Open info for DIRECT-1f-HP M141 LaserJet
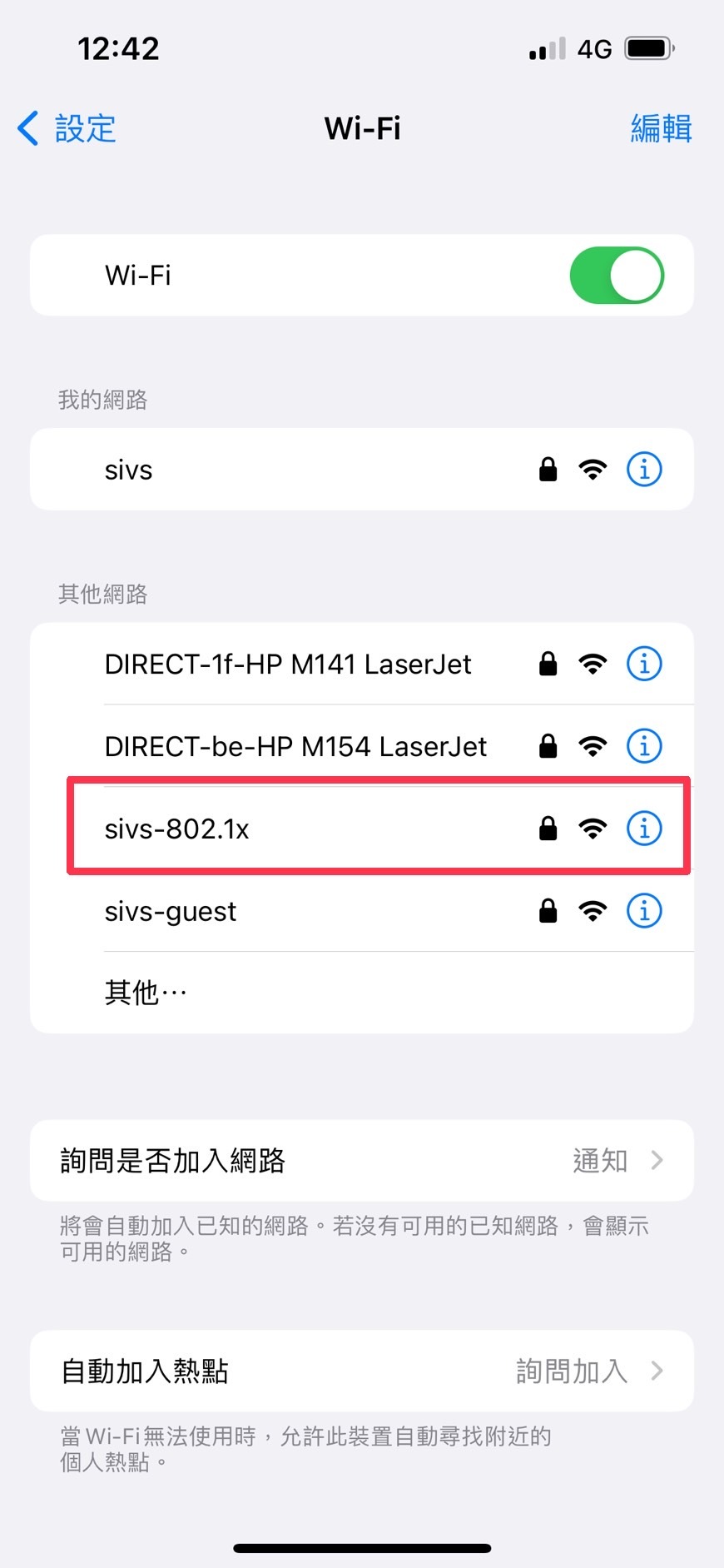 tap(644, 664)
